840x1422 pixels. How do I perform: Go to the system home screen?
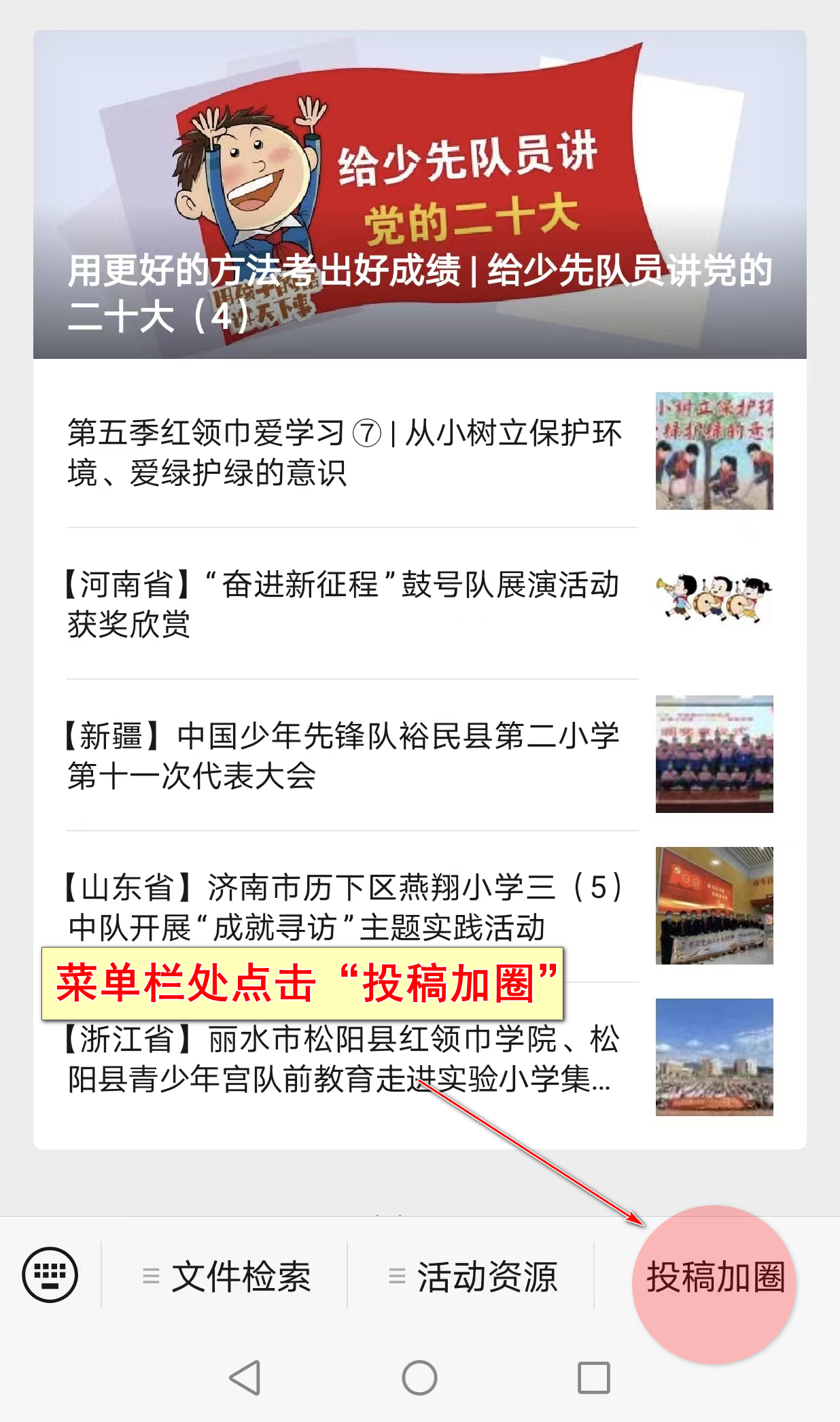[419, 1378]
